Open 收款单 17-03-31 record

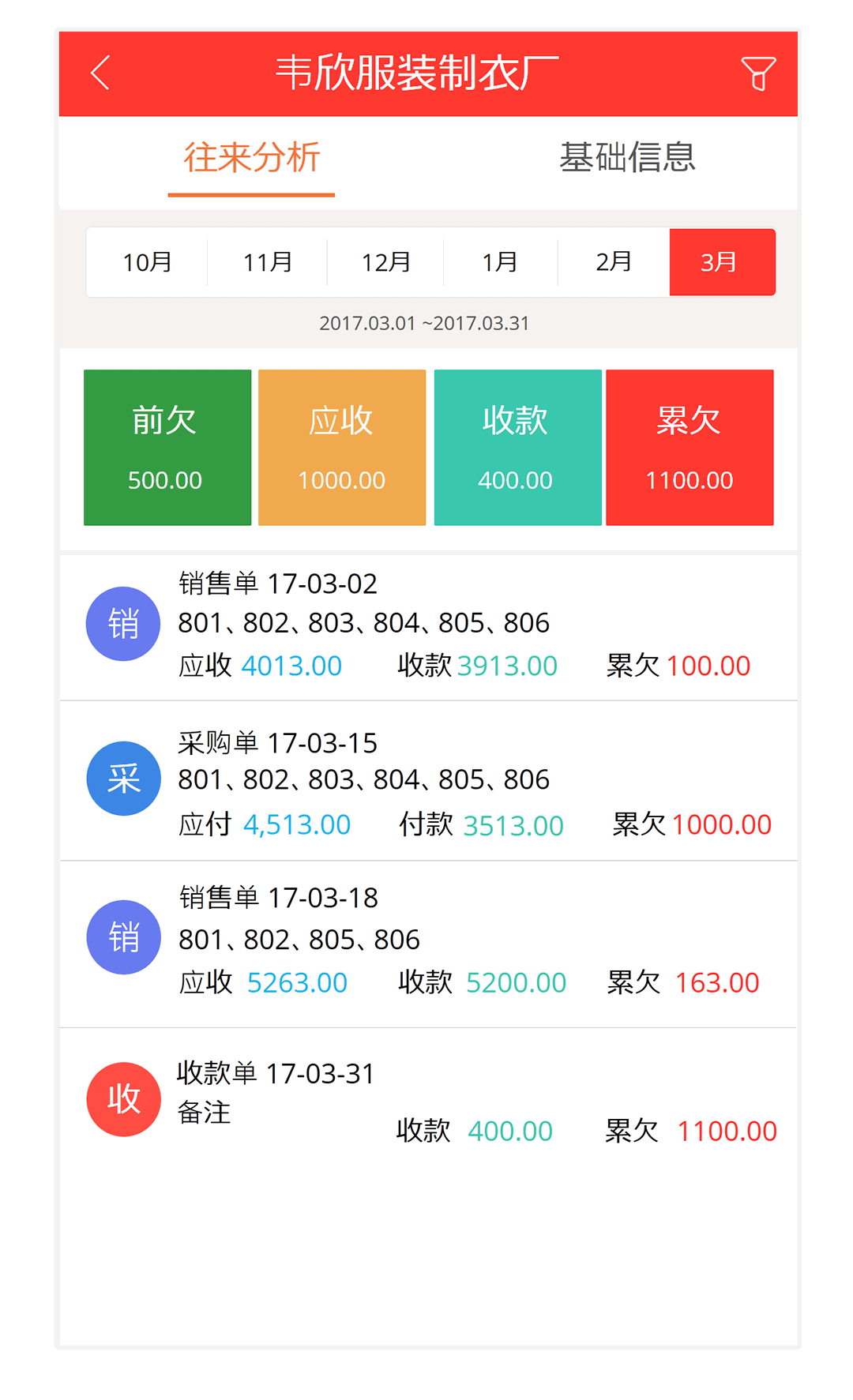pyautogui.click(x=428, y=1102)
